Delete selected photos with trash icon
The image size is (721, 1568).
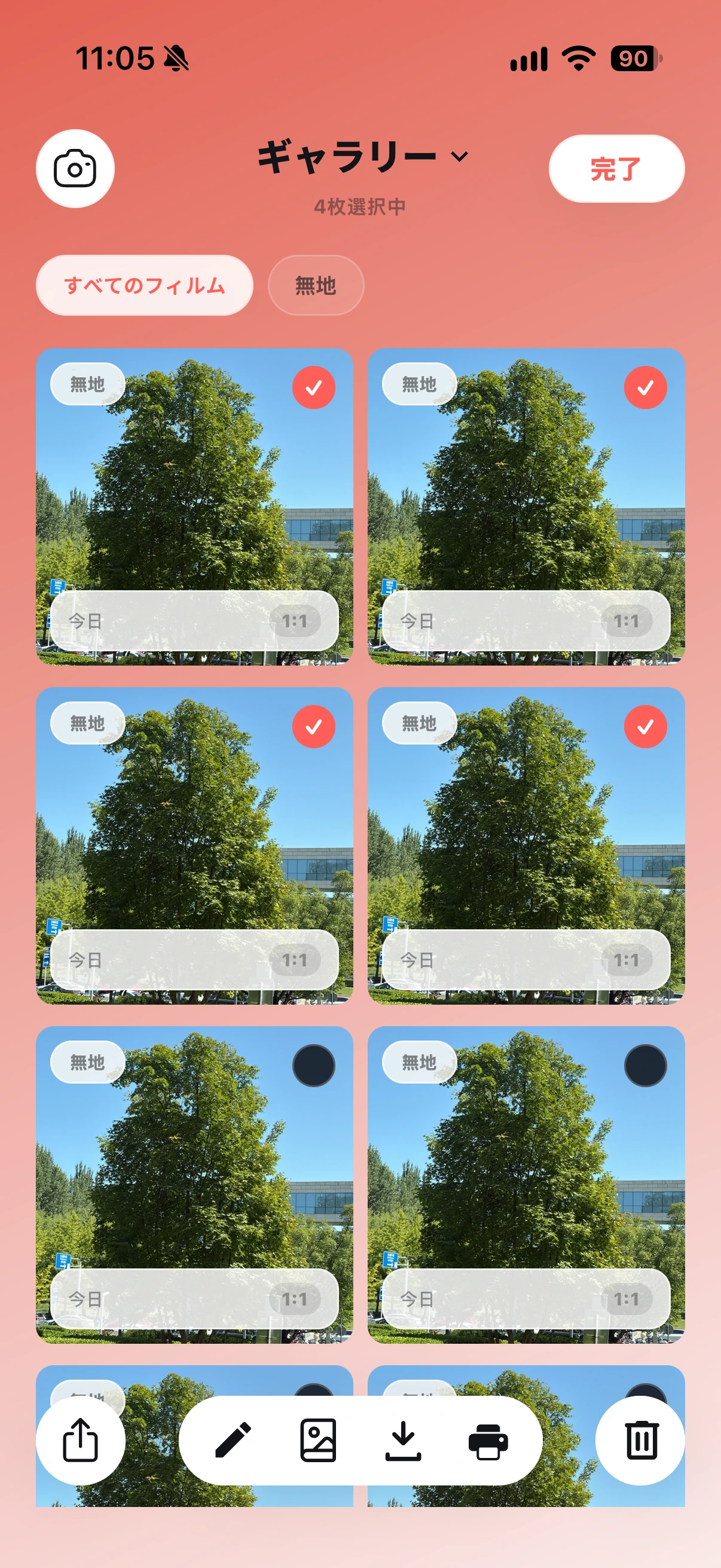coord(640,1440)
